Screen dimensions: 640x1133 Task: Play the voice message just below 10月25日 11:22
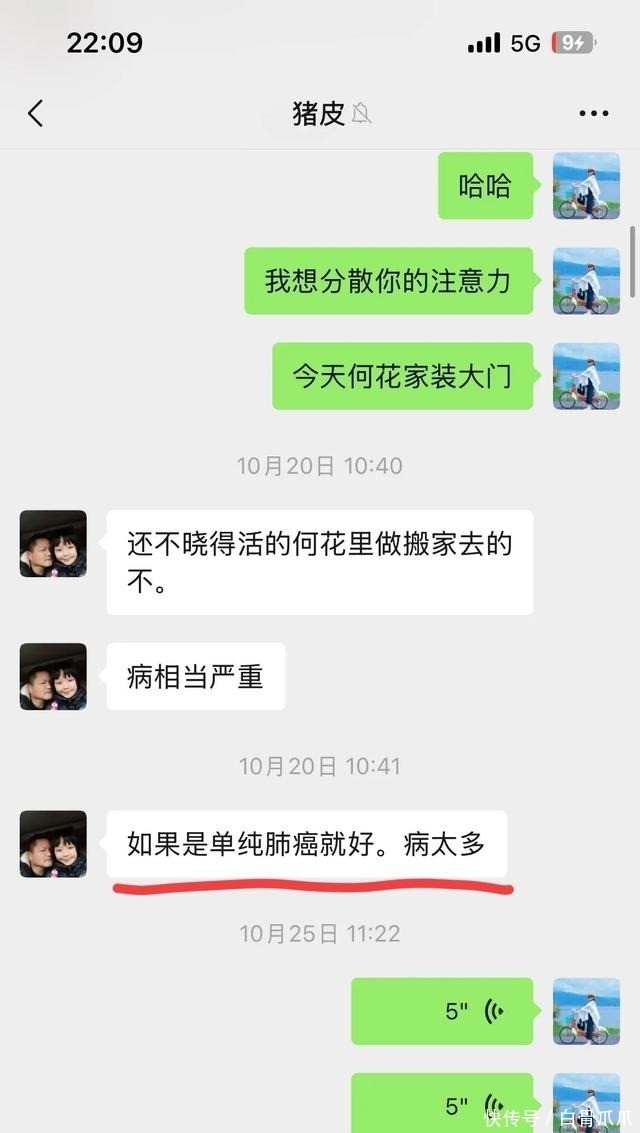[x=442, y=1011]
